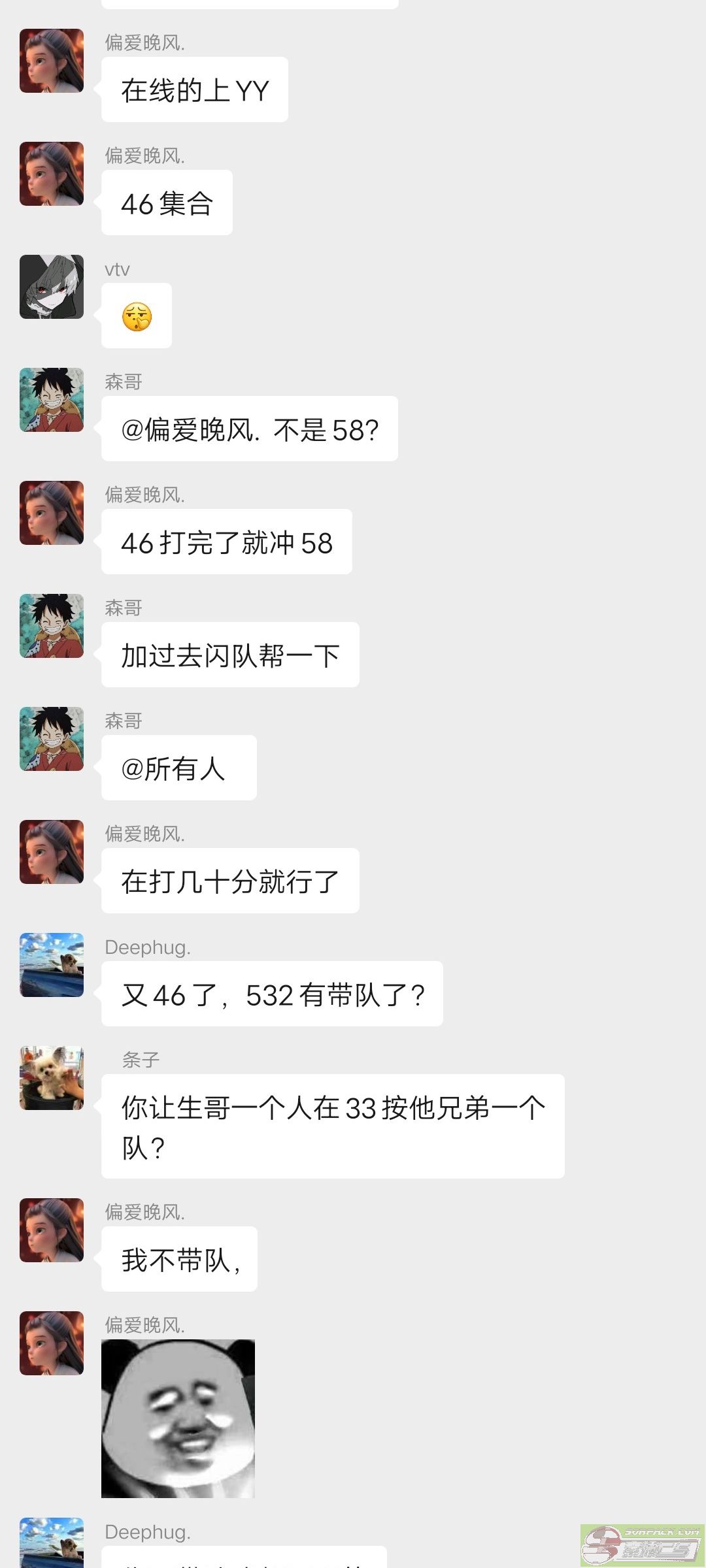Open 偏爱晚风's avatar next to "46集合"
The height and width of the screenshot is (1568, 706).
click(52, 174)
